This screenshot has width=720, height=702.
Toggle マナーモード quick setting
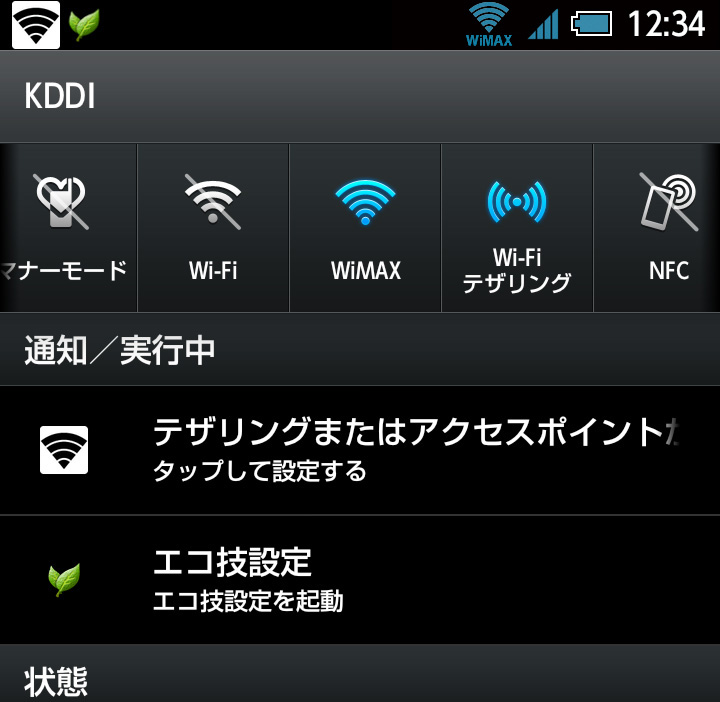click(64, 228)
